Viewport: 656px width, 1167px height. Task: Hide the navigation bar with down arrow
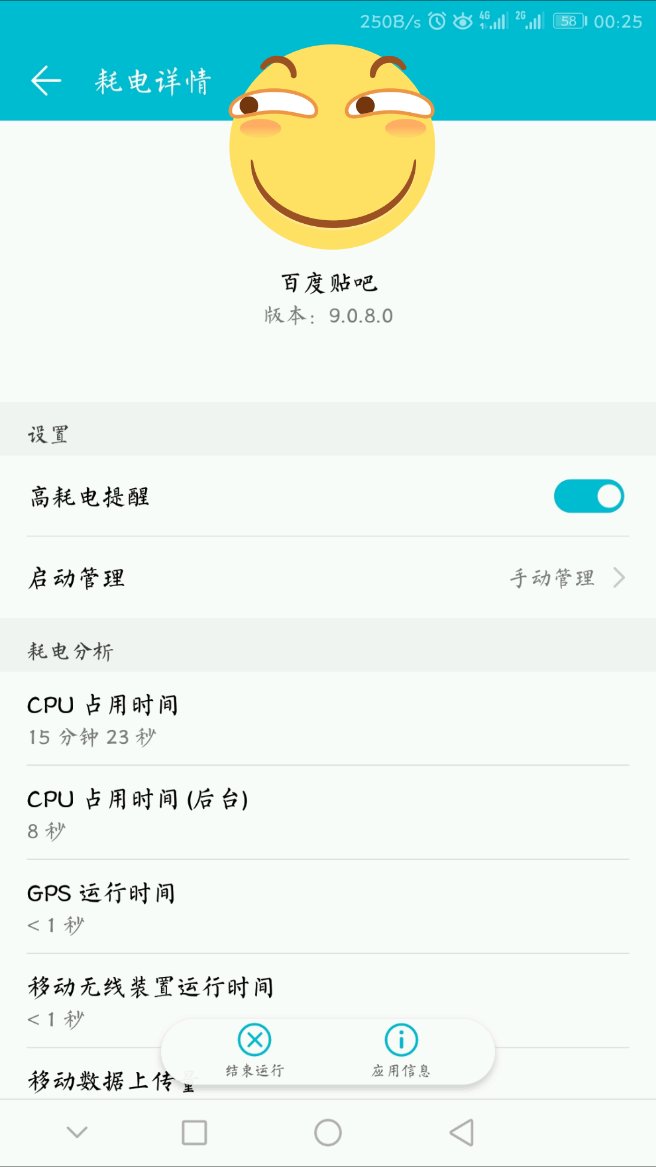pos(77,1132)
